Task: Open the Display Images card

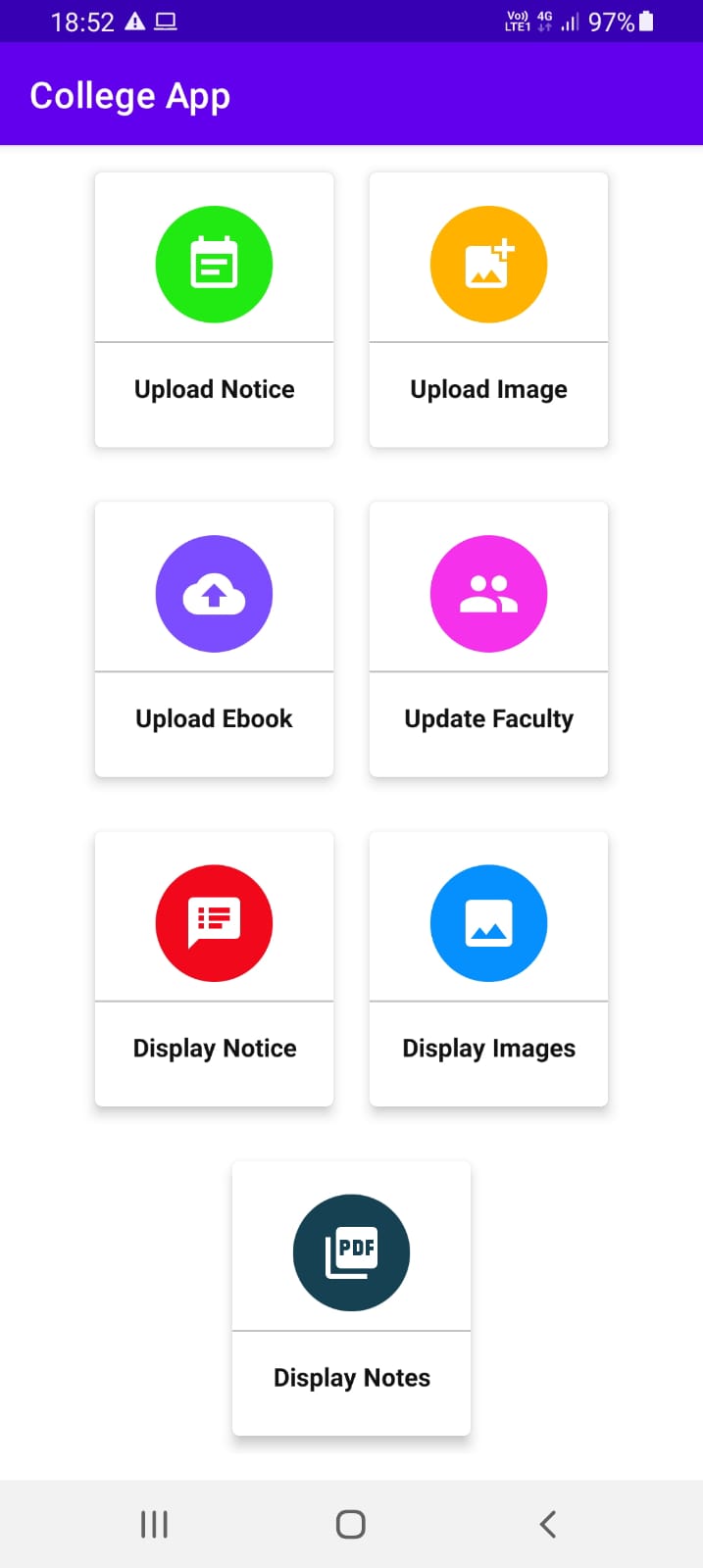Action: pyautogui.click(x=488, y=968)
